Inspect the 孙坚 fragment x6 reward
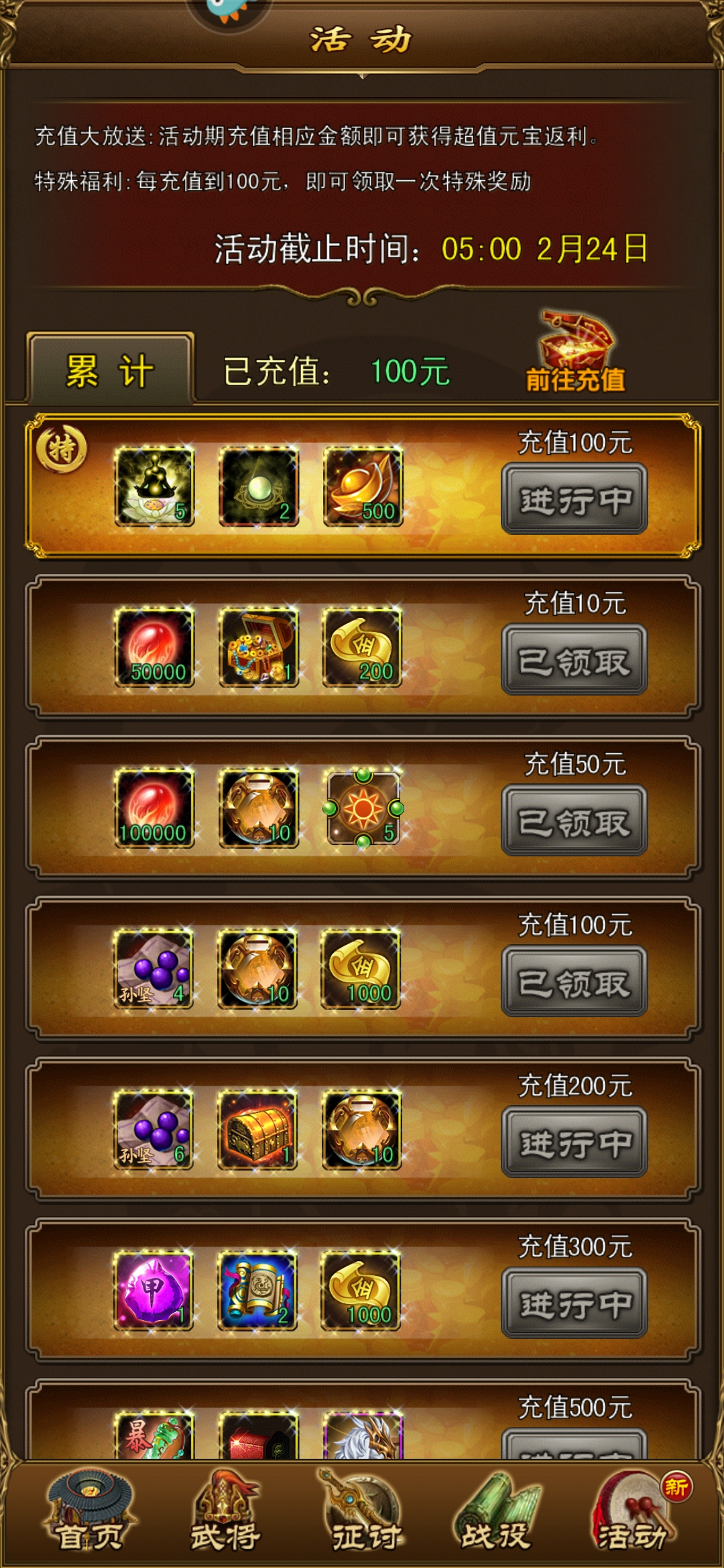The image size is (724, 1568). [x=155, y=1130]
